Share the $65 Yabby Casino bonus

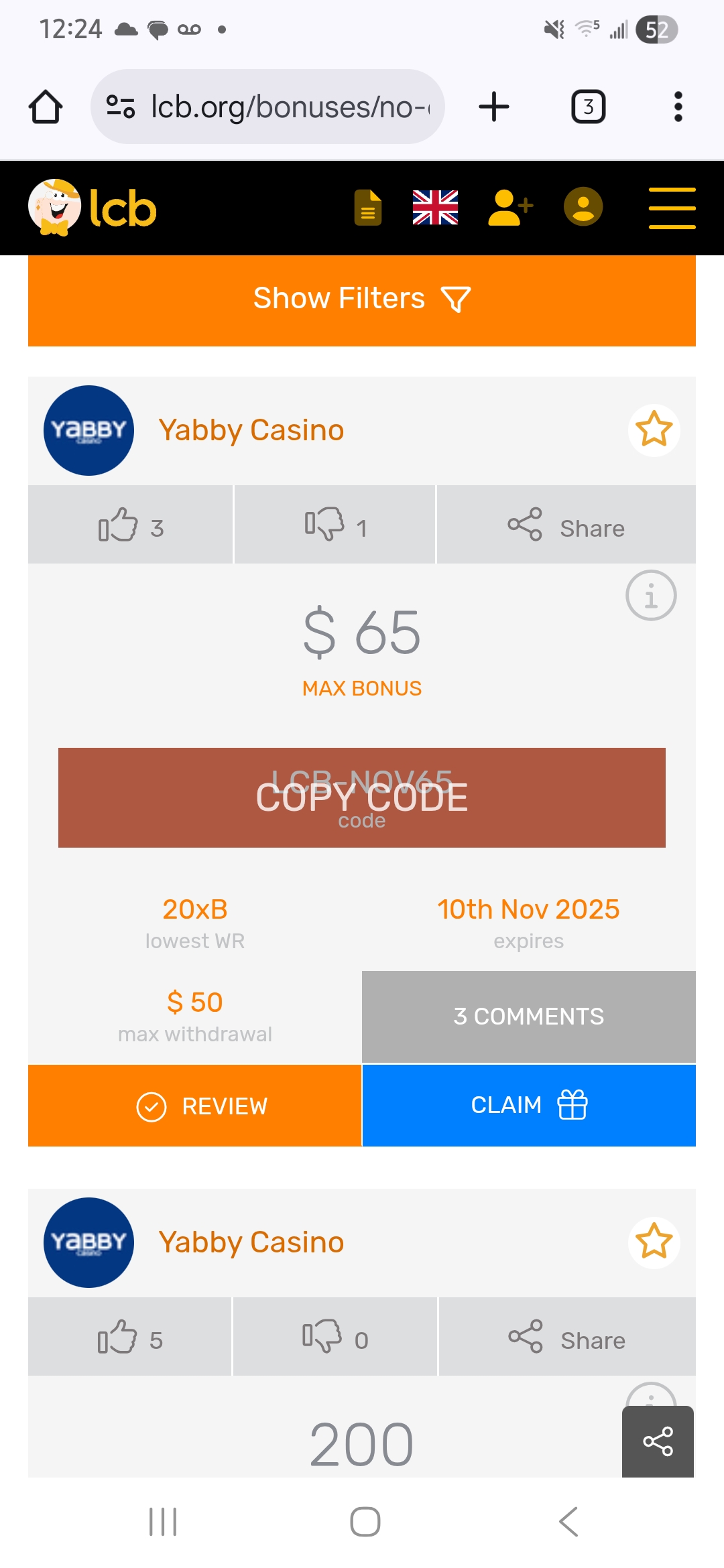tap(566, 525)
